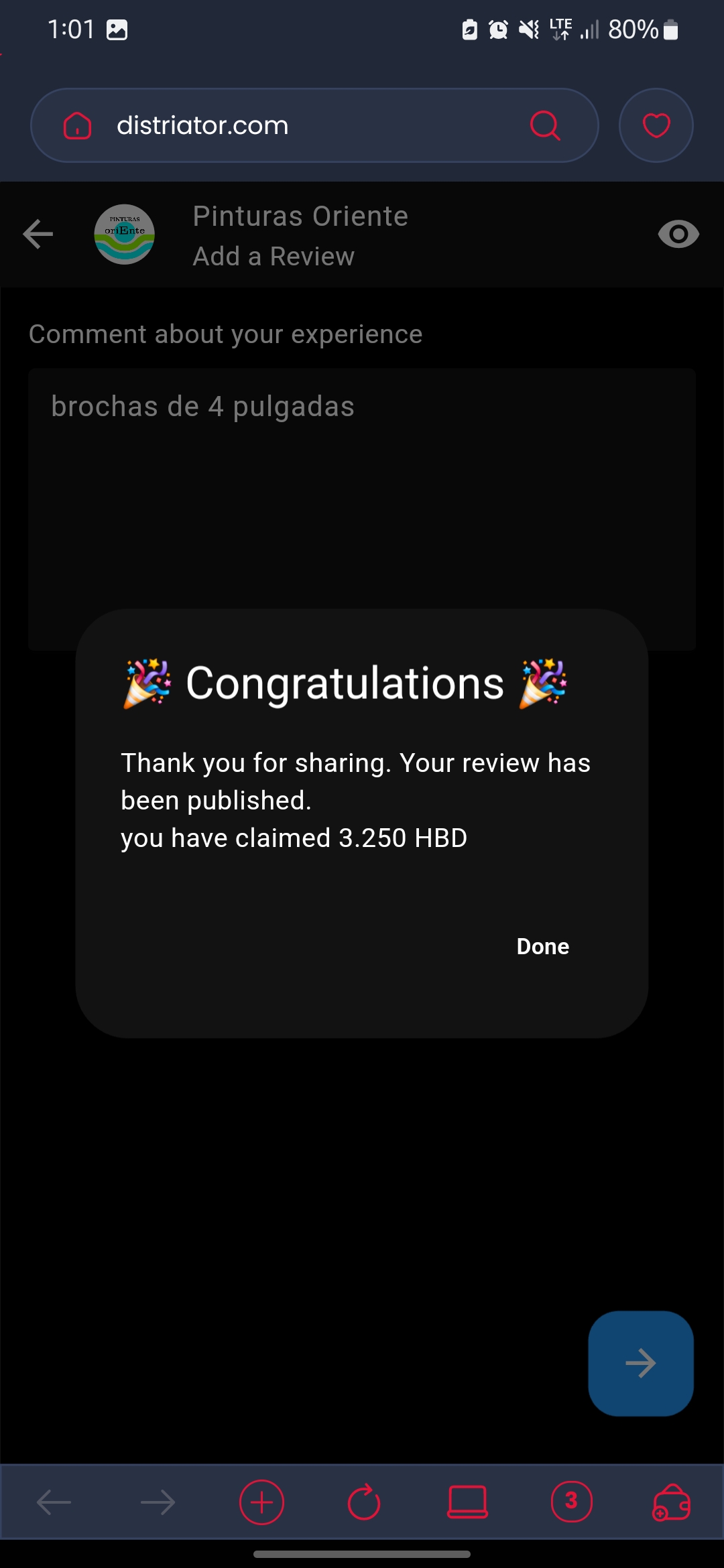
Task: Navigate forward with the browser's bottom forward arrow
Action: [158, 1502]
